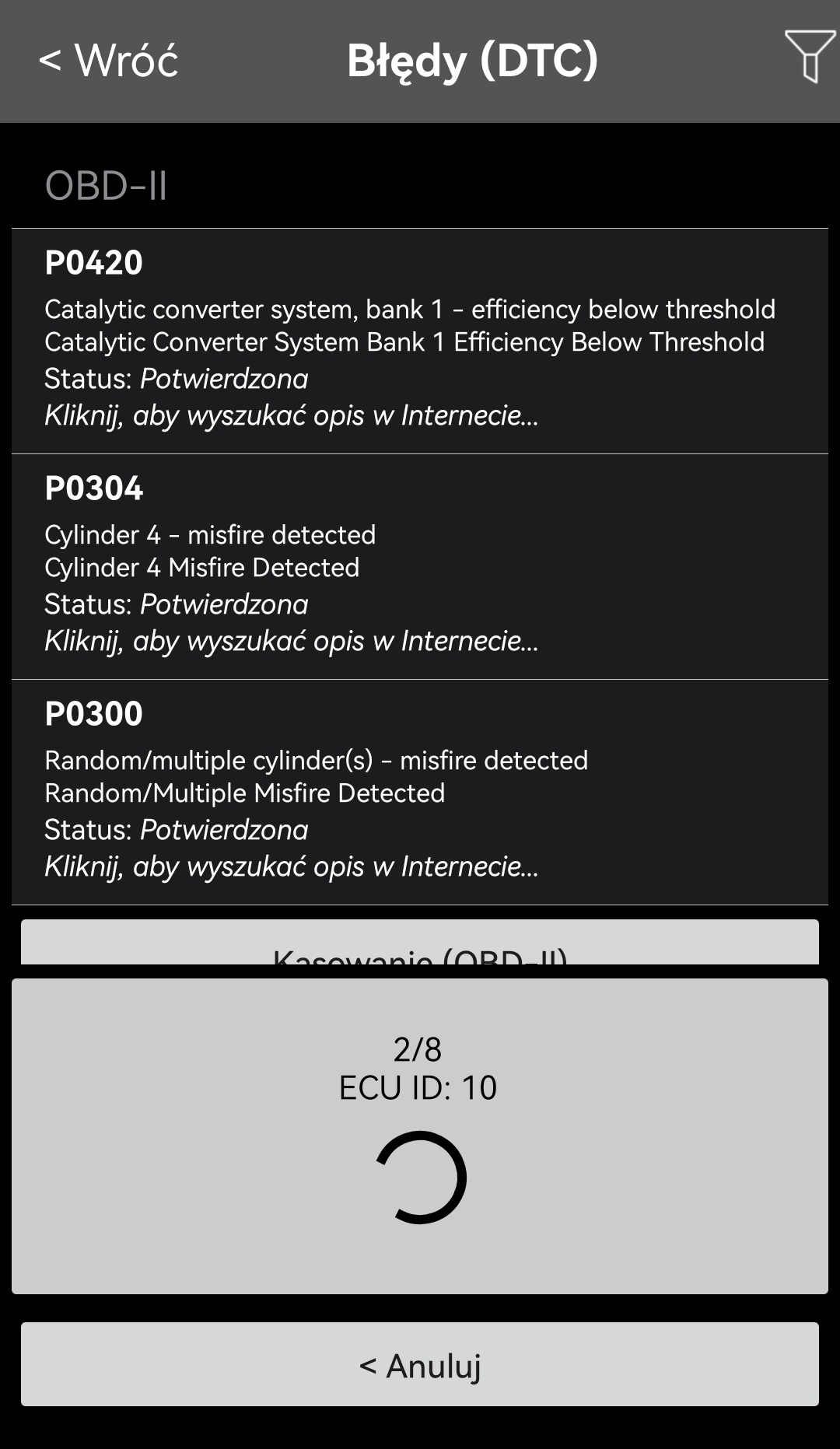Go back using the Wróć button

(109, 61)
